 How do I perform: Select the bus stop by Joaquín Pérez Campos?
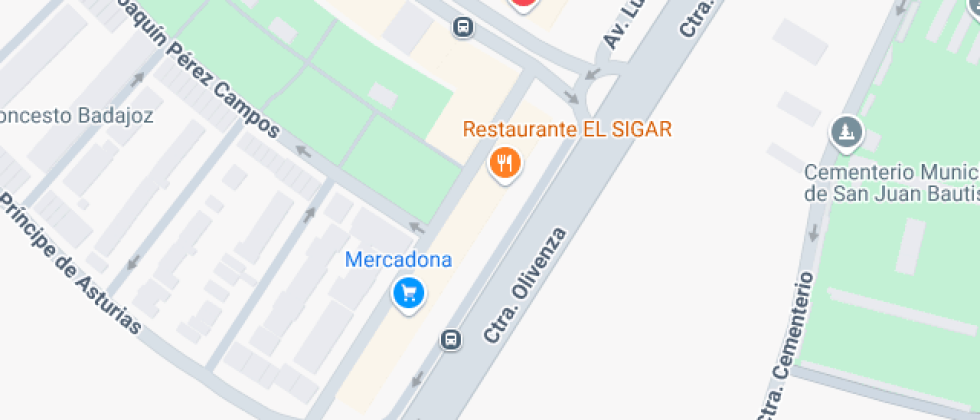point(463,27)
